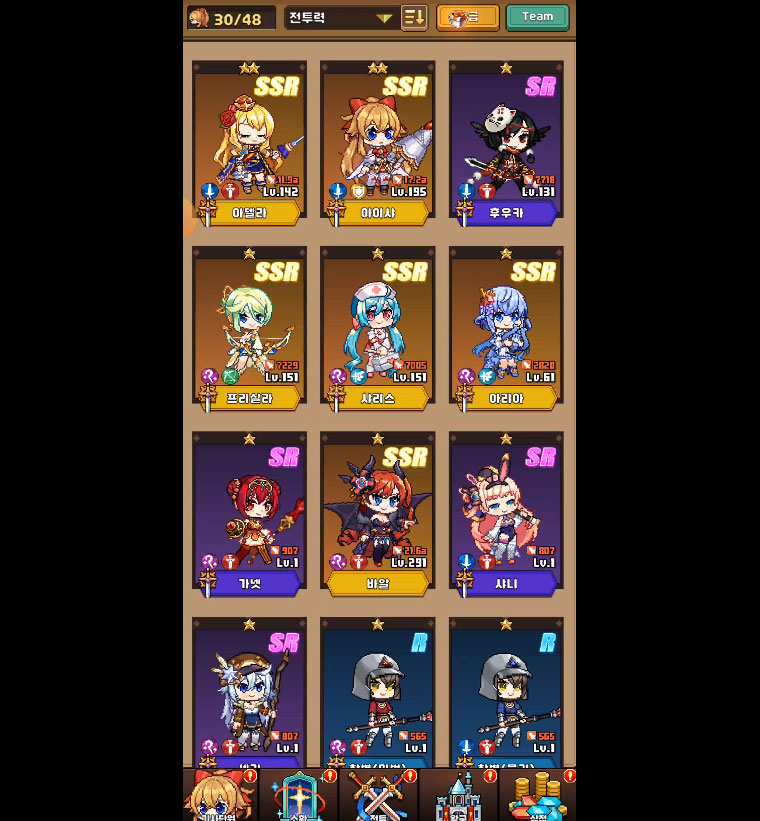Open the 프리실라 character card
The image size is (760, 821).
tap(249, 327)
